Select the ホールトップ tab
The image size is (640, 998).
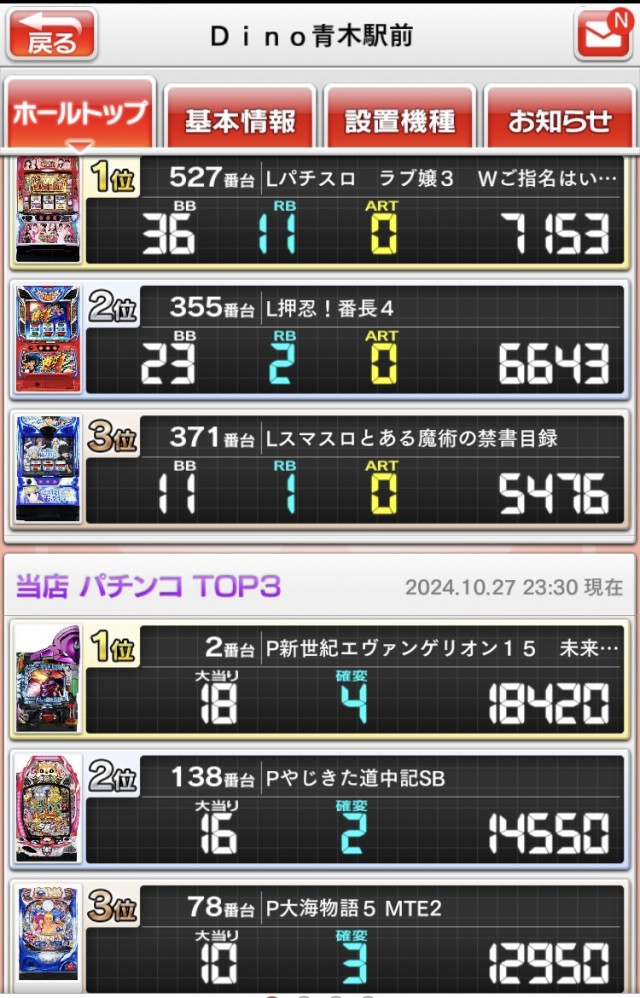coord(79,117)
